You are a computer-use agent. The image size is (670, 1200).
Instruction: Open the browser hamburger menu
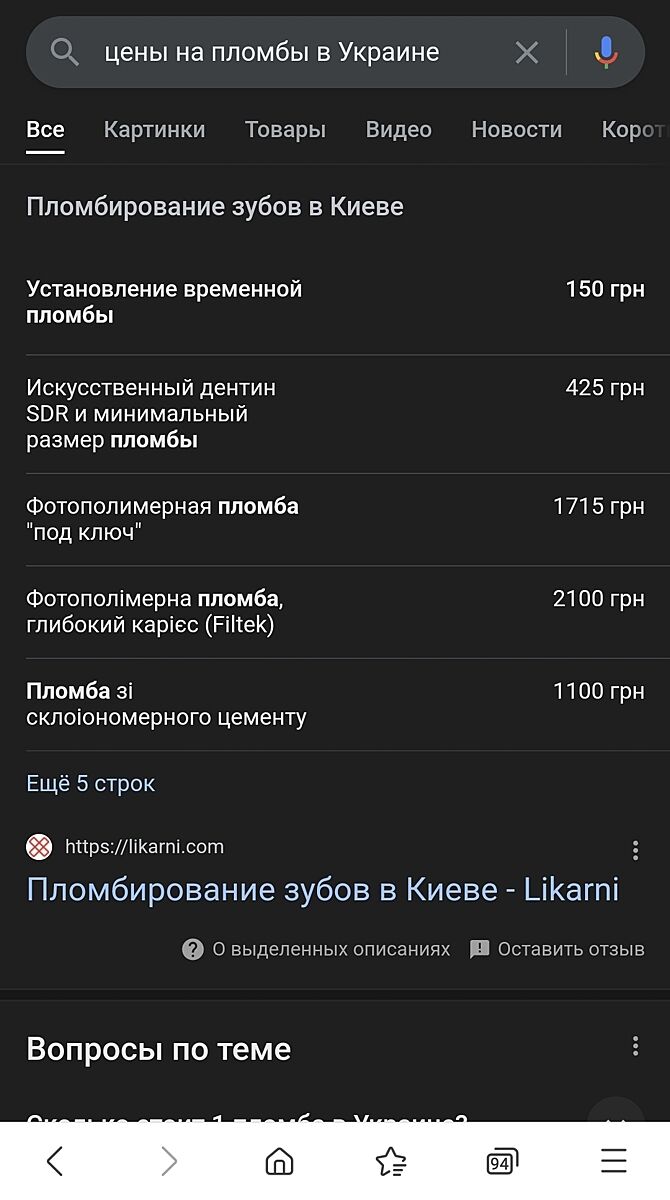(613, 1161)
